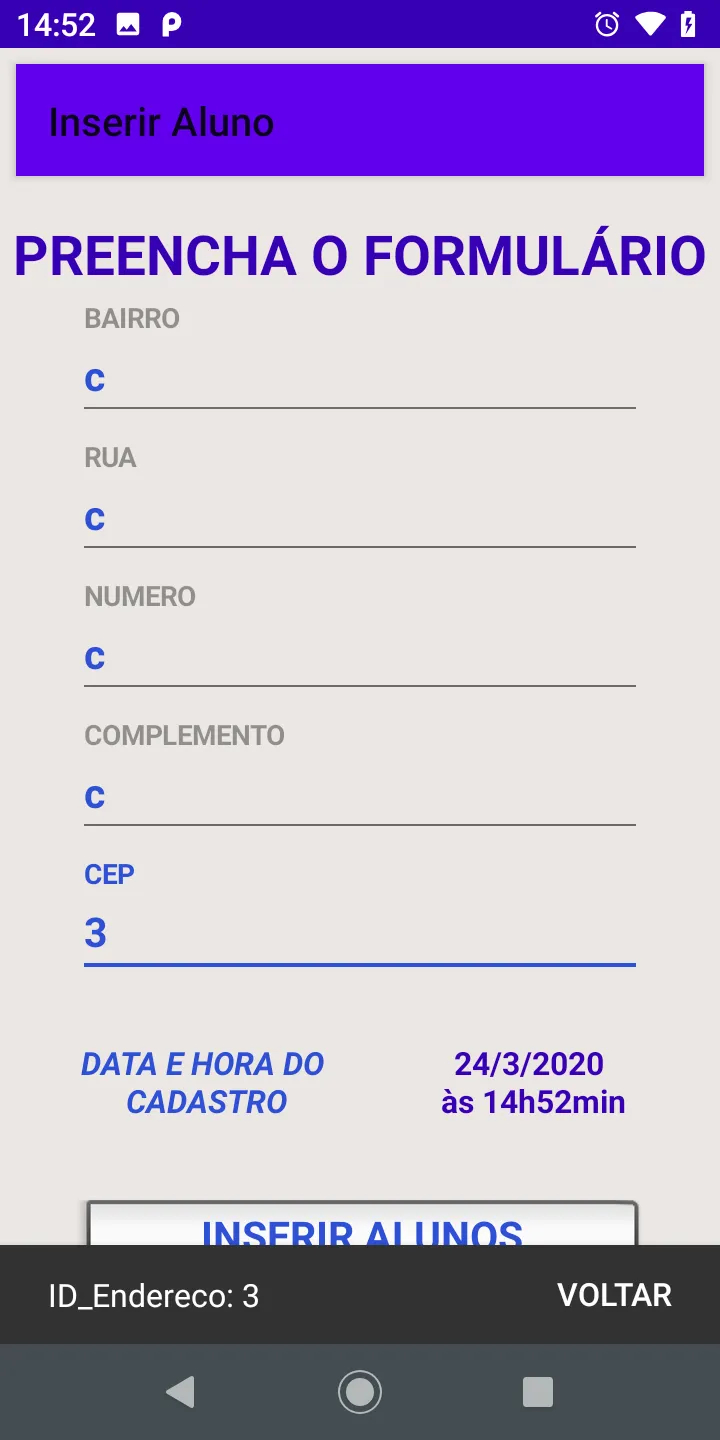Select the BAIRRO input field
This screenshot has width=720, height=1440.
tap(360, 380)
